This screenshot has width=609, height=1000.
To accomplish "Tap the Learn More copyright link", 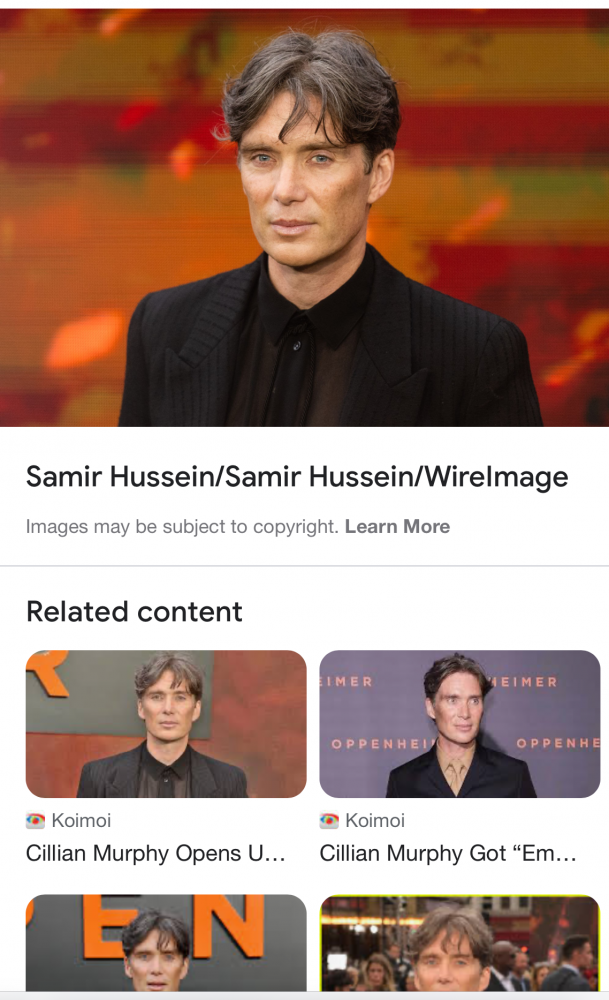I will (397, 527).
